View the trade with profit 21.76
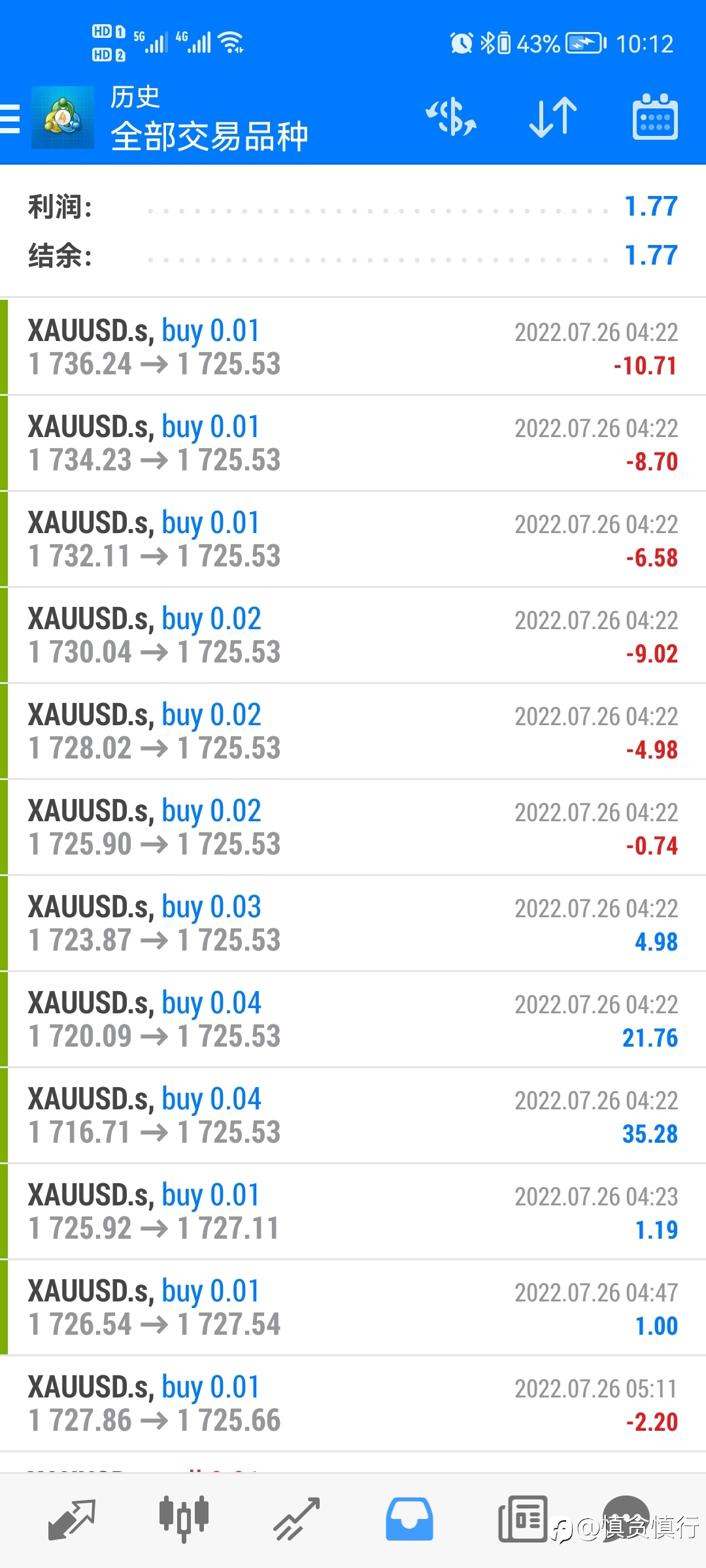706x1568 pixels. pos(353,1019)
